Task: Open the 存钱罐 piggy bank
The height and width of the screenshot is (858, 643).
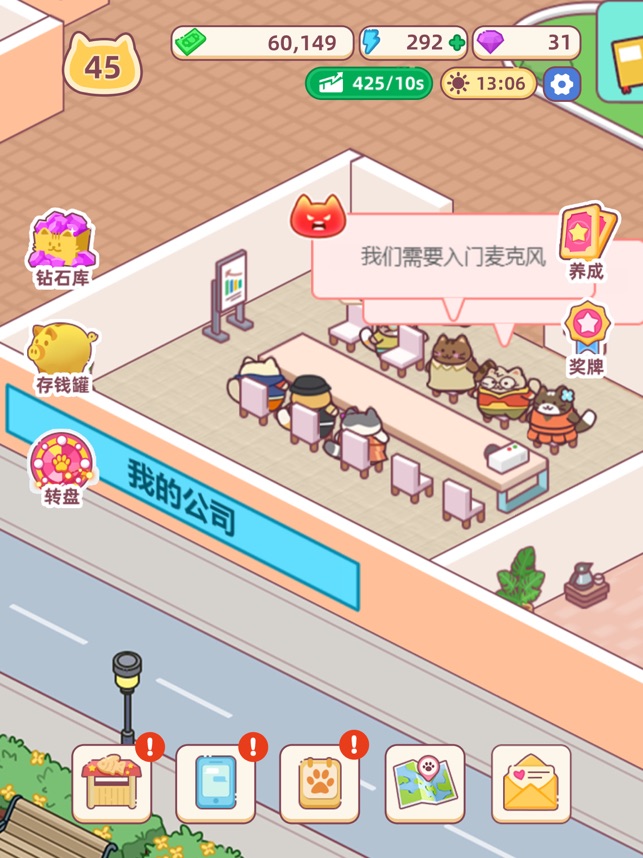Action: [62, 355]
